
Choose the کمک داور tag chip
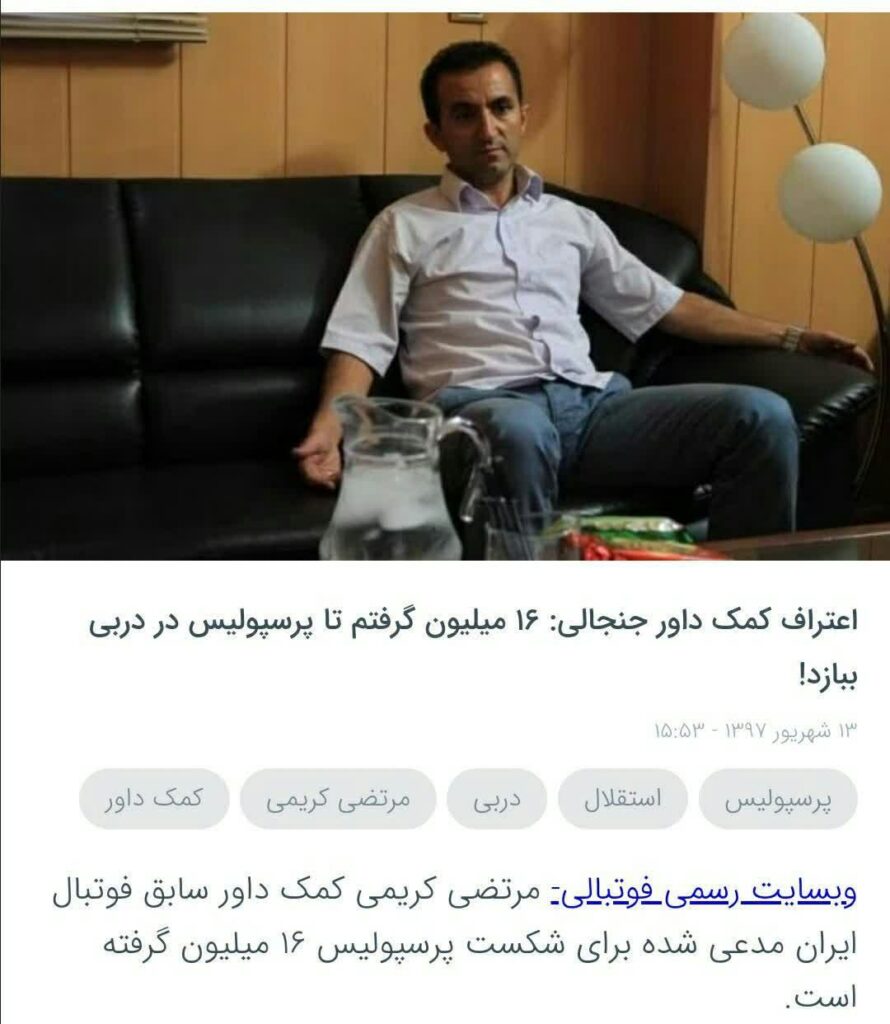pyautogui.click(x=154, y=799)
